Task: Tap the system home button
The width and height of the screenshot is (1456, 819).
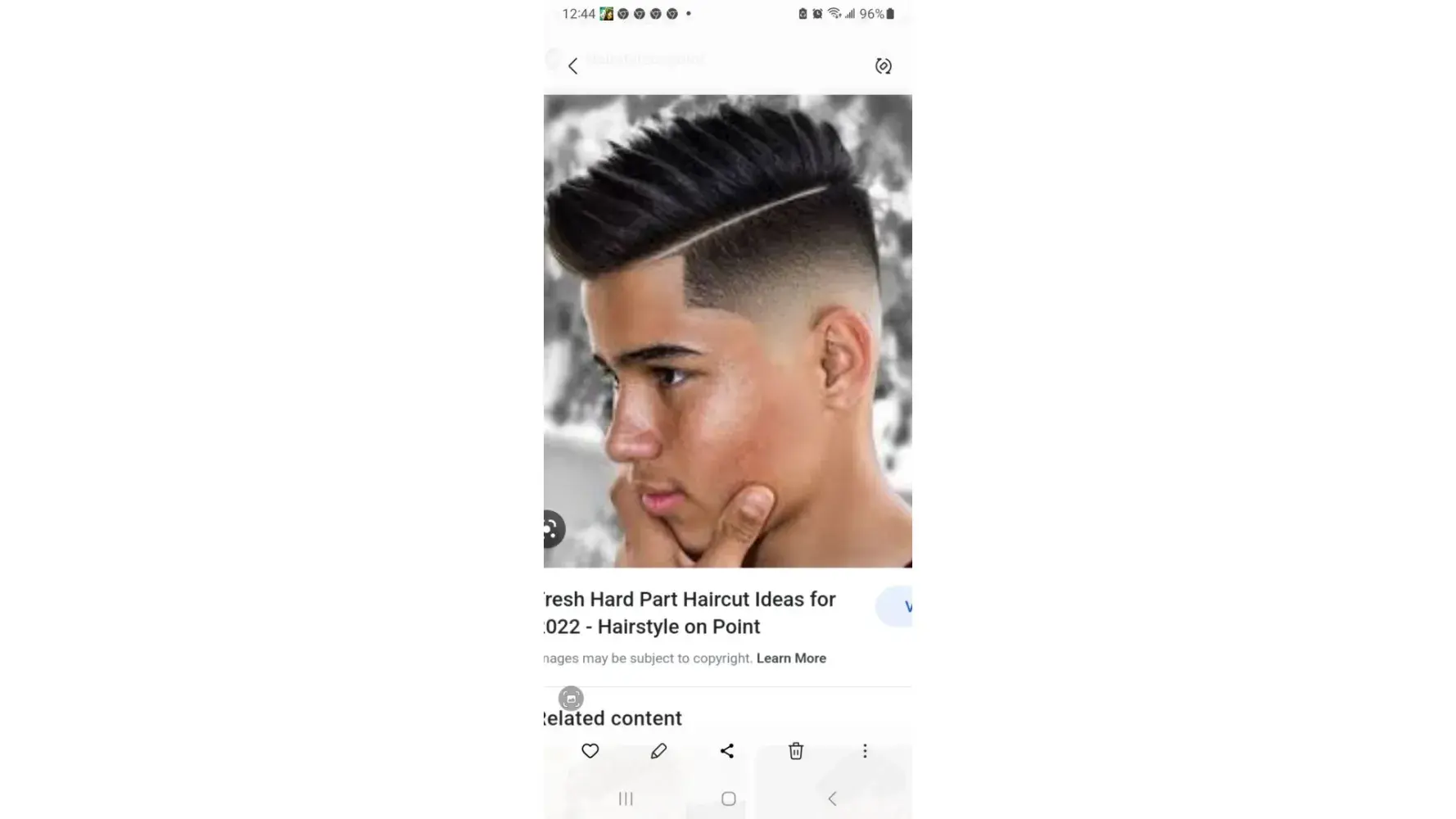Action: coord(728,799)
